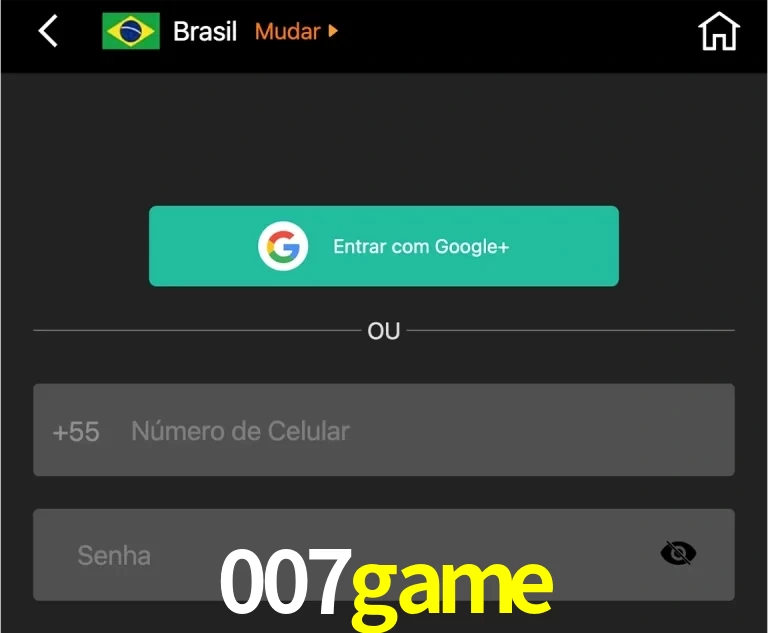Tap Mudar to change the country
Screen dimensions: 768x633
click(x=296, y=31)
